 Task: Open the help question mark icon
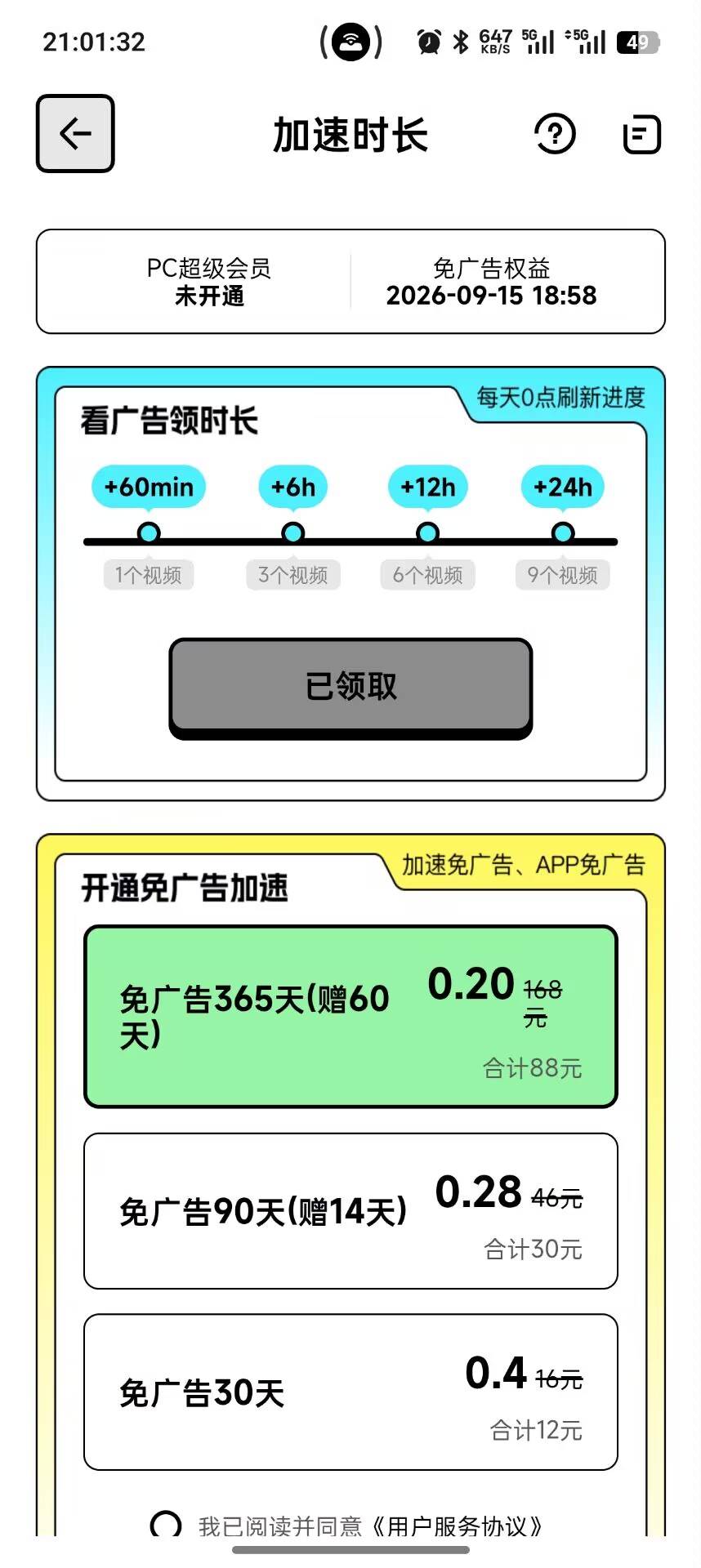click(556, 134)
